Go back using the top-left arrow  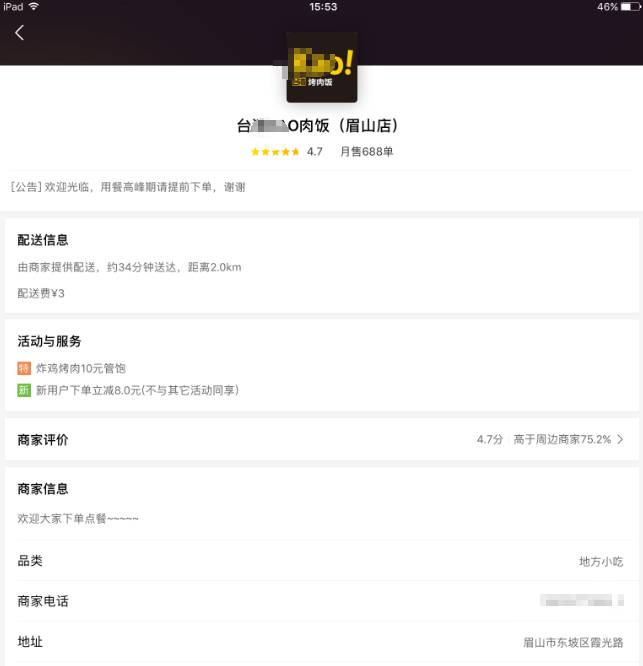[19, 32]
